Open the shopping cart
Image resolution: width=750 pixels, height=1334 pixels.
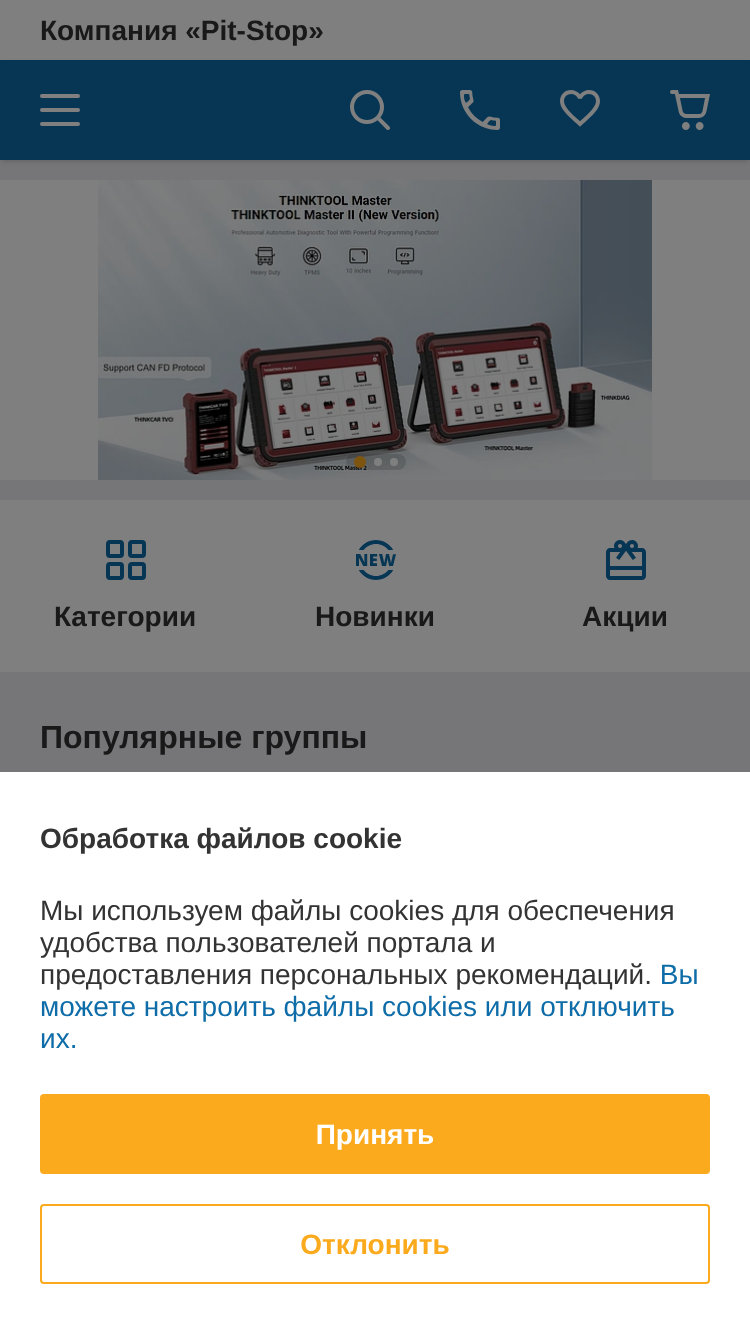pos(690,110)
